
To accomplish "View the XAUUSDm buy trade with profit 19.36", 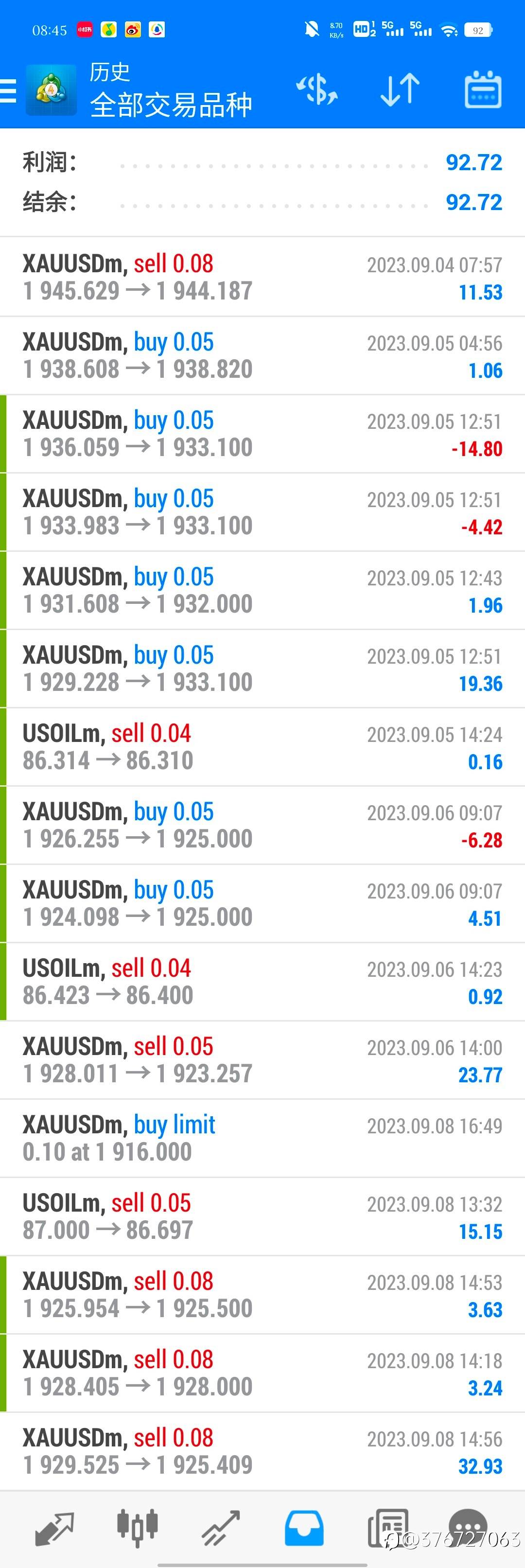I will [262, 669].
